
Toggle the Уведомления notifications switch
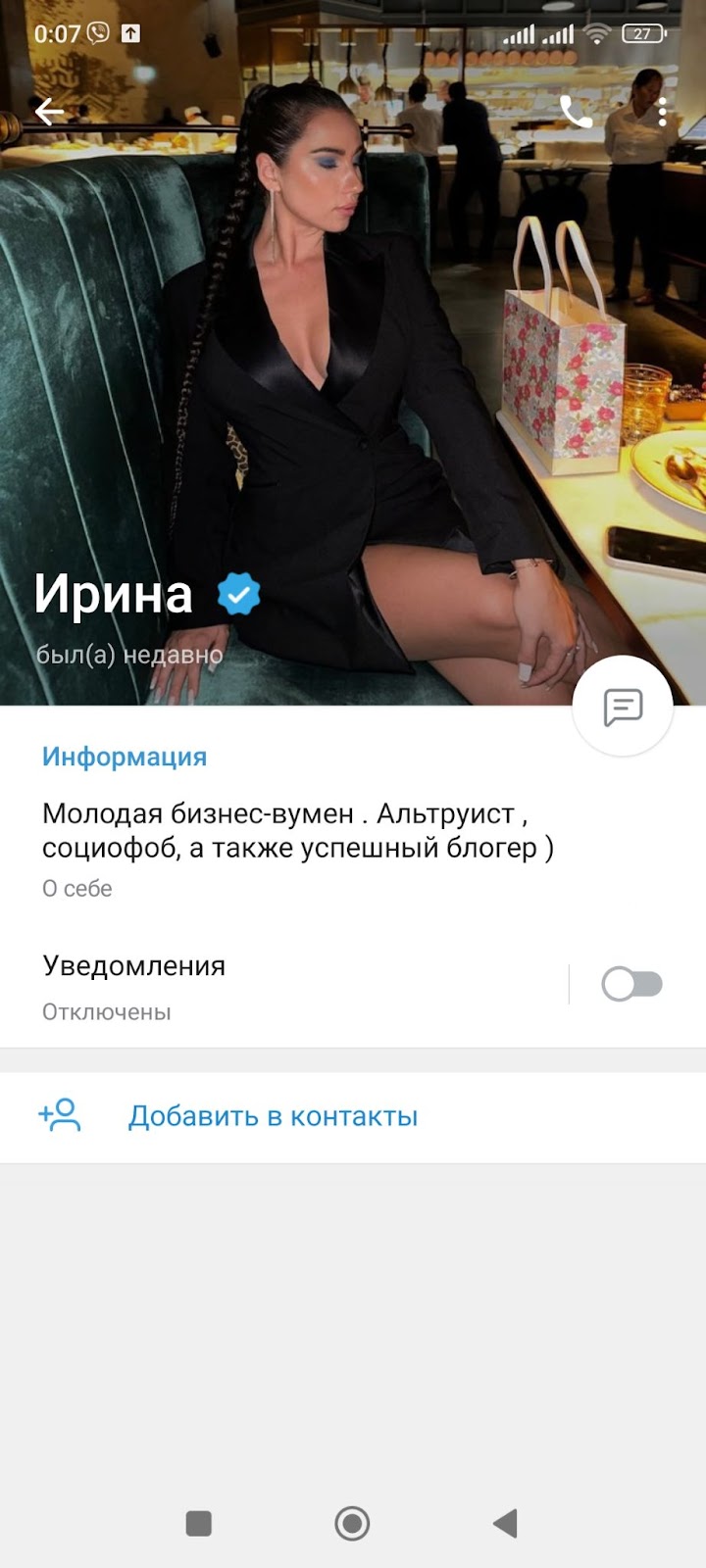[x=631, y=984]
